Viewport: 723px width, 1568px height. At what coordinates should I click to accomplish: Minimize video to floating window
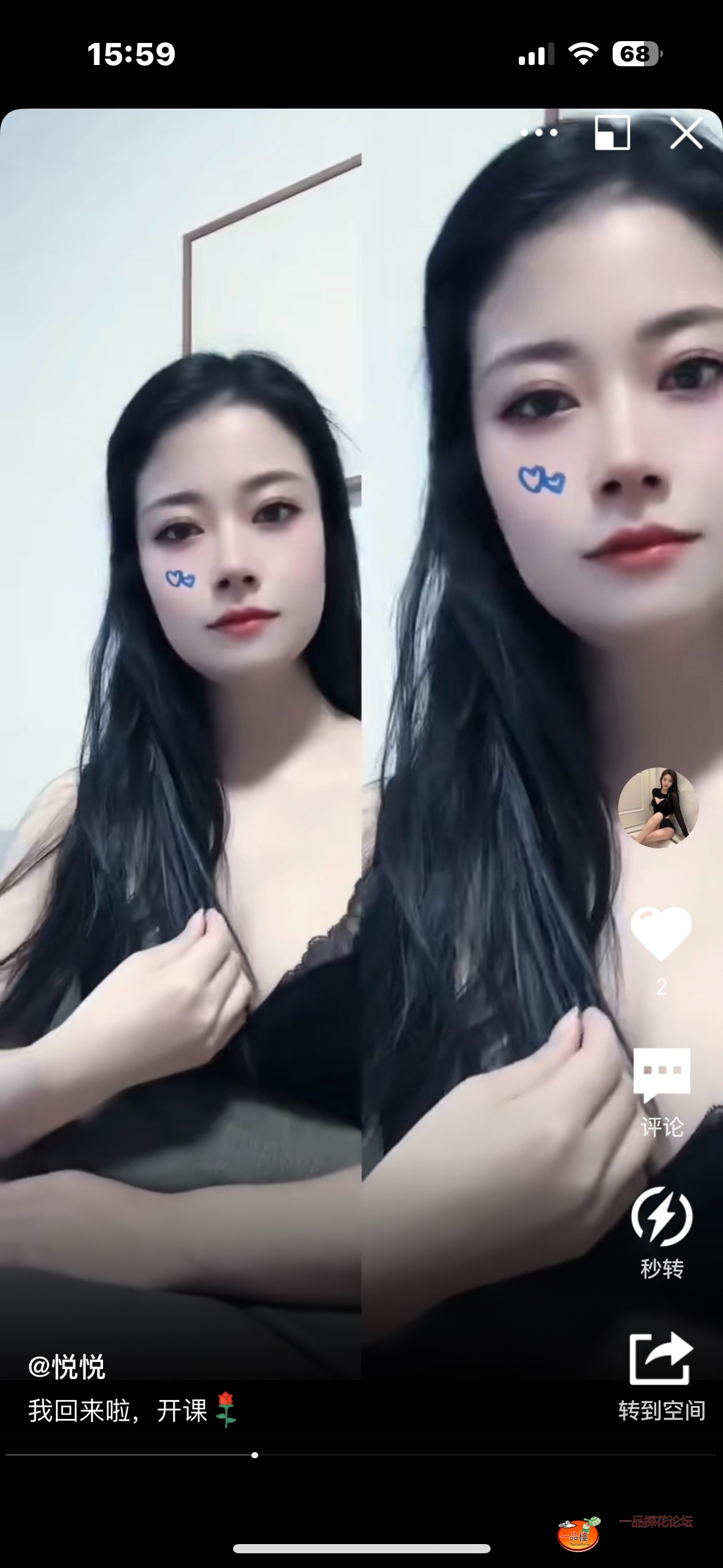click(612, 133)
